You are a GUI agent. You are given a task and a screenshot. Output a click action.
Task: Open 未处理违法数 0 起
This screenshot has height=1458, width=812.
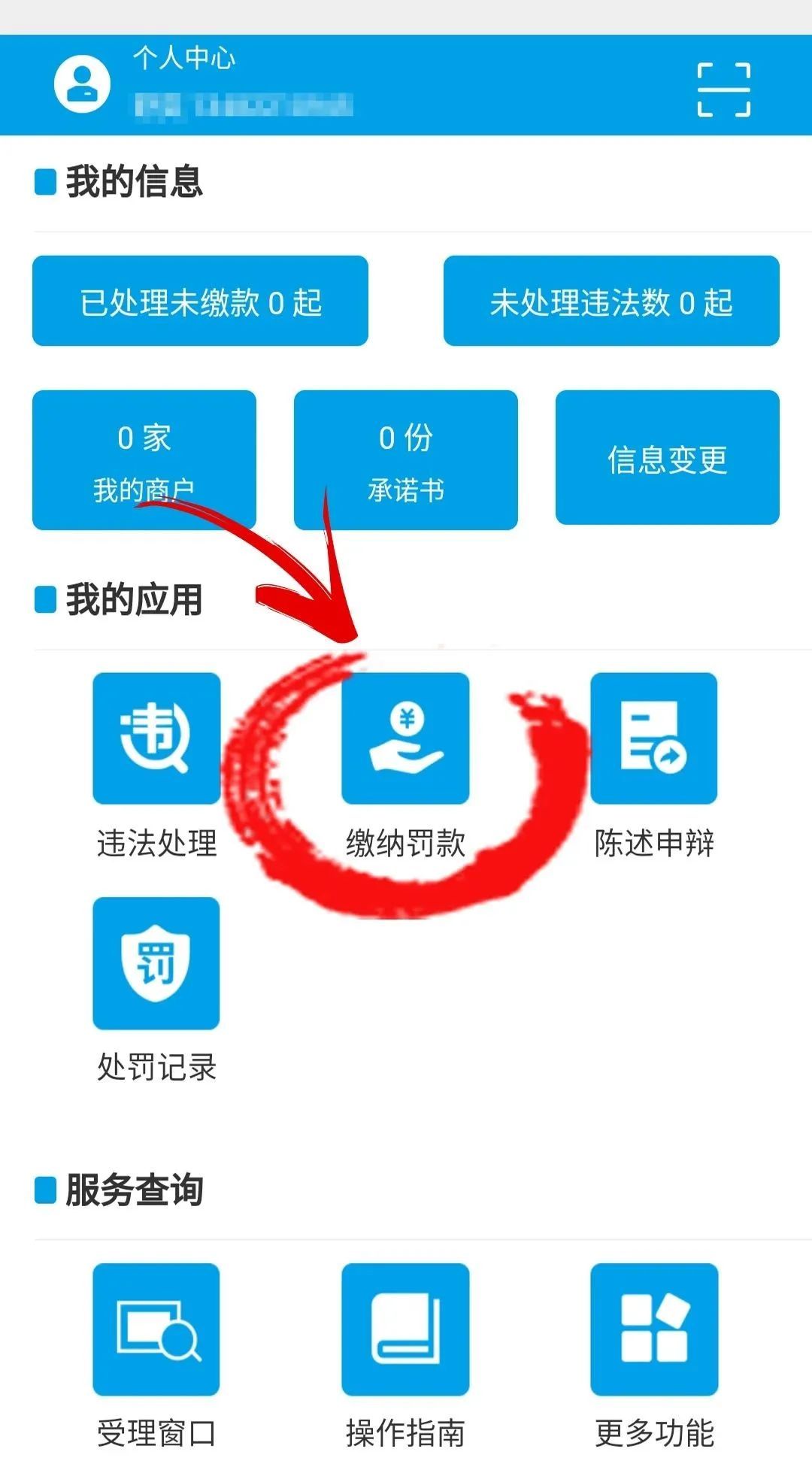coord(611,302)
